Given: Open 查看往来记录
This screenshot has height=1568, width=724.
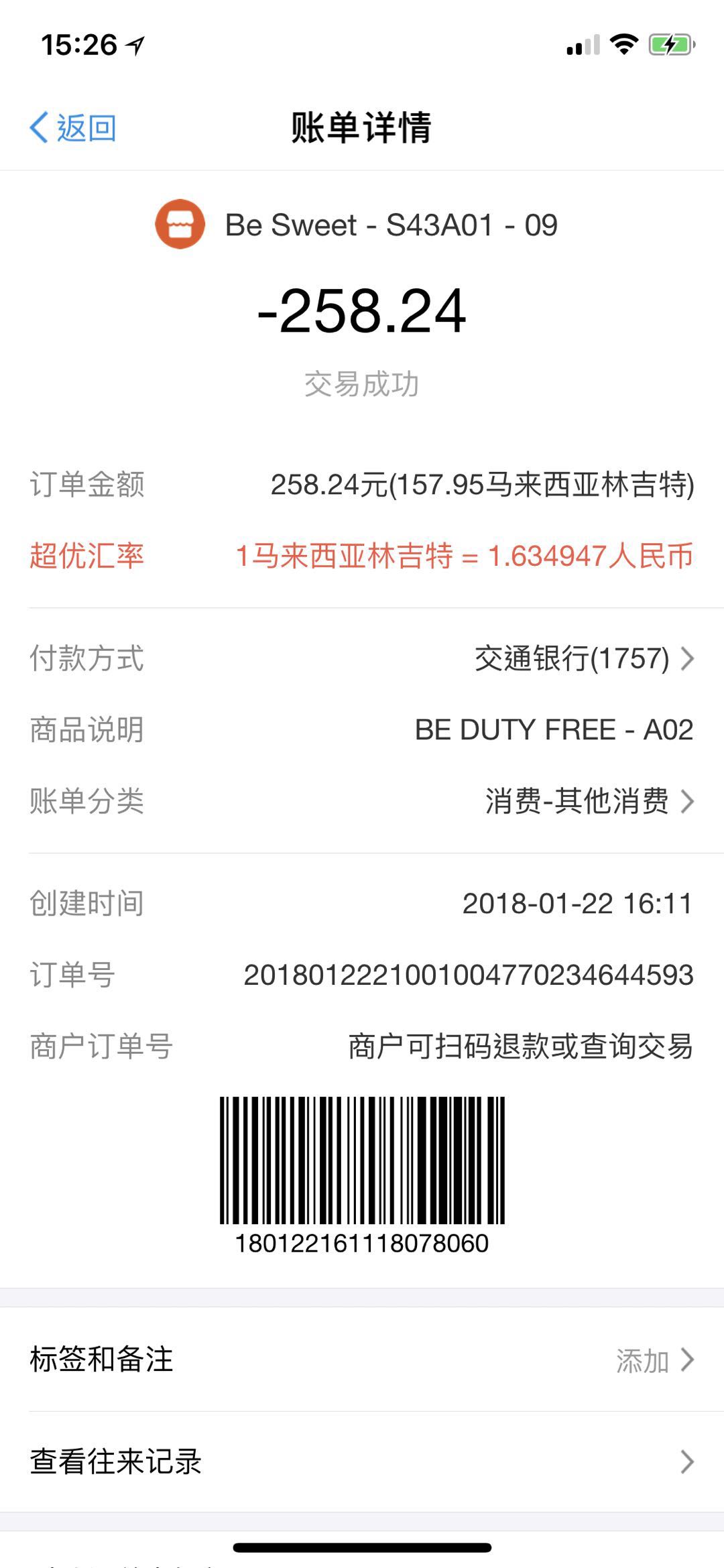Looking at the screenshot, I should click(x=362, y=1462).
